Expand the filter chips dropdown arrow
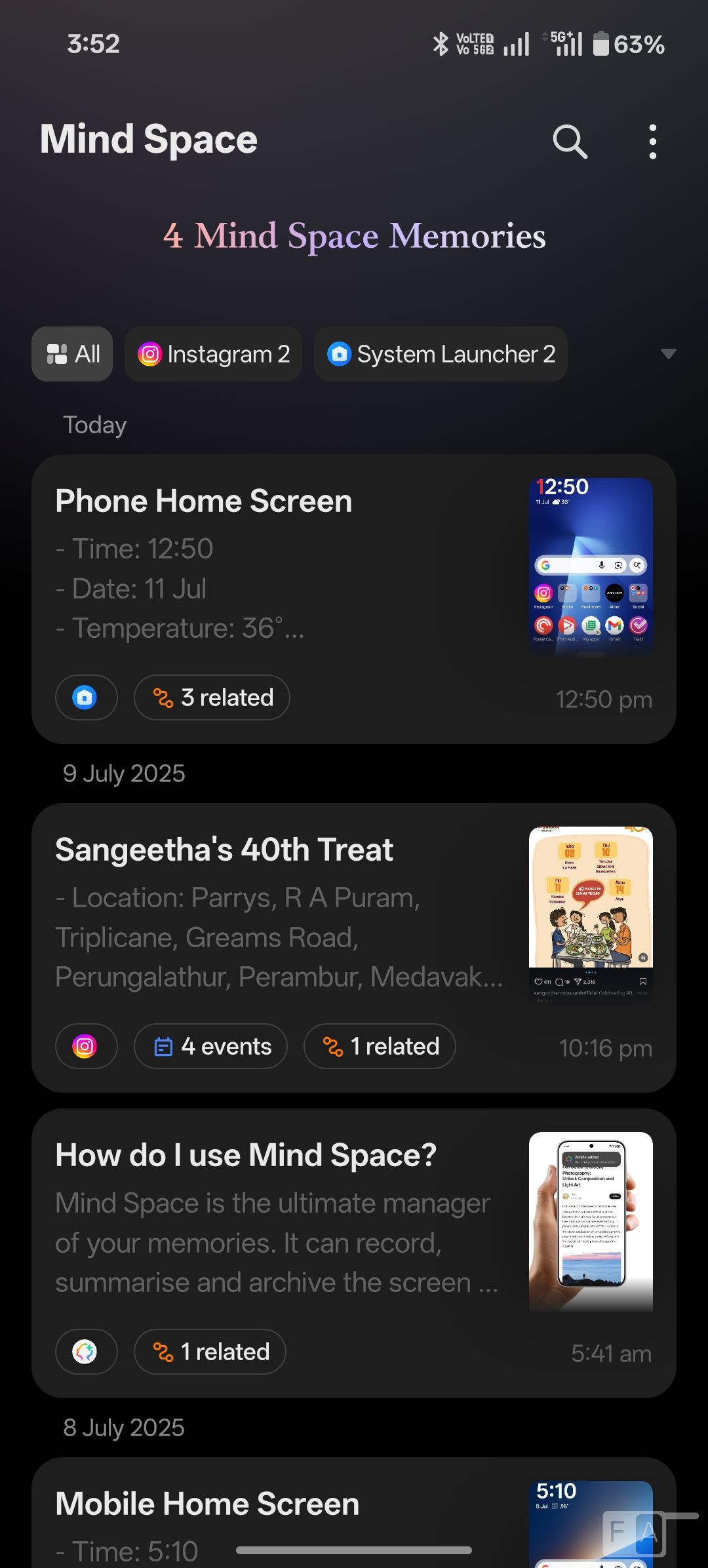 coord(668,354)
